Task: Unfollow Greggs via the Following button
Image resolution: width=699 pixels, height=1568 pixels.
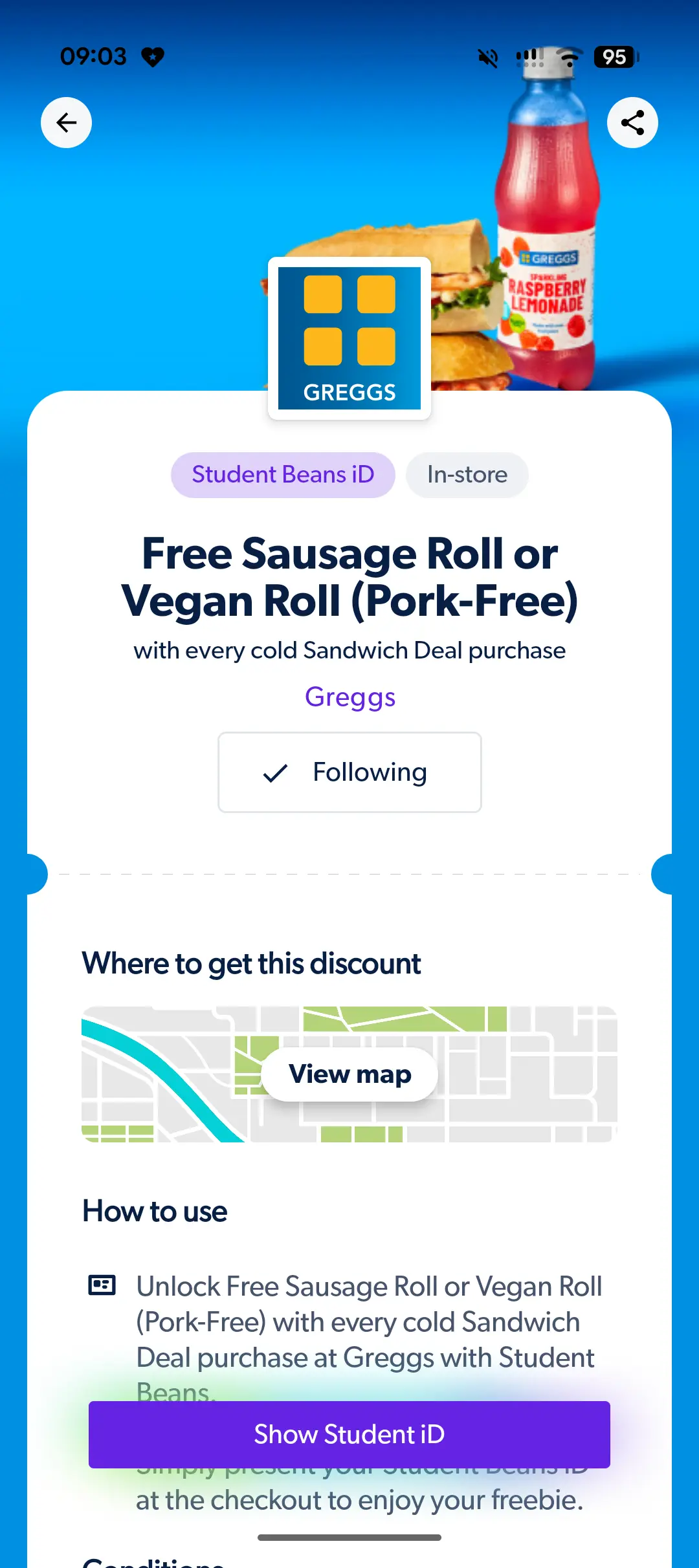Action: click(x=349, y=772)
